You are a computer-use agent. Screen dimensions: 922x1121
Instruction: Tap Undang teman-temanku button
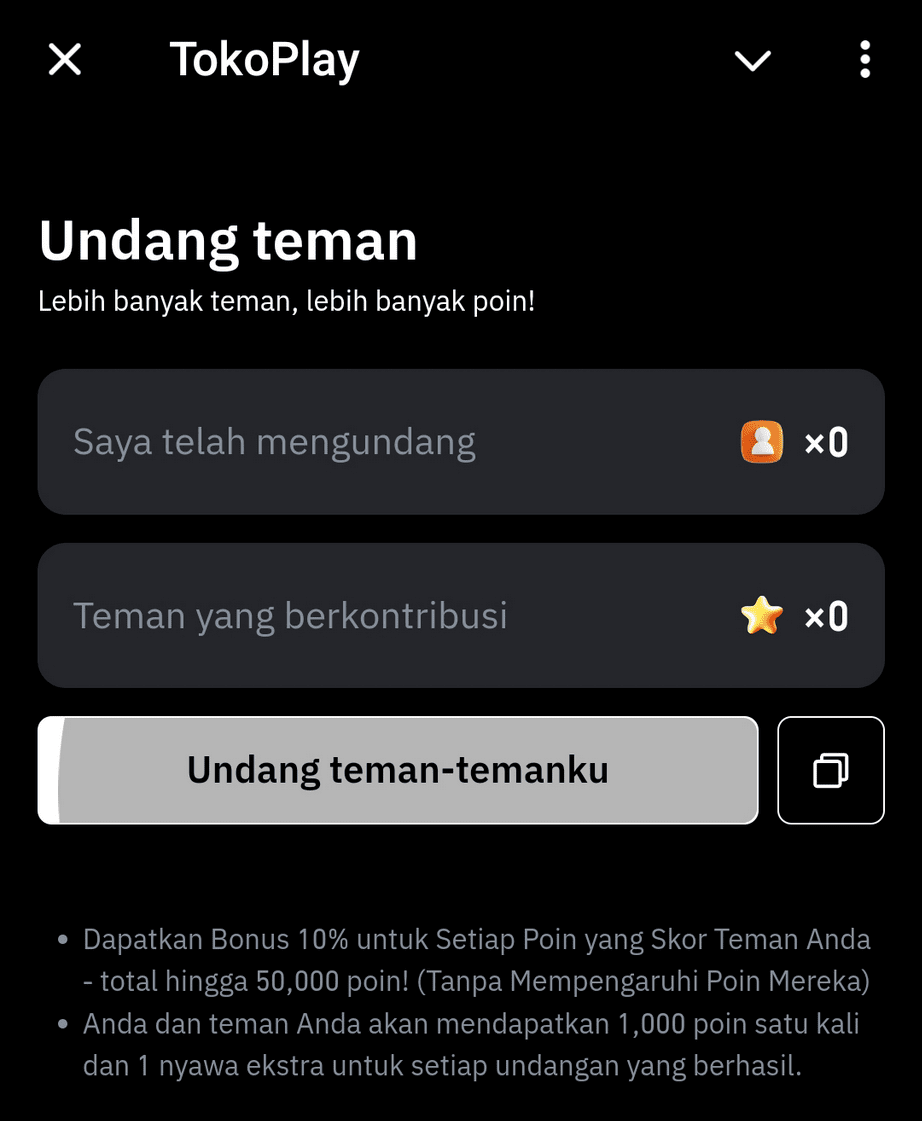398,770
